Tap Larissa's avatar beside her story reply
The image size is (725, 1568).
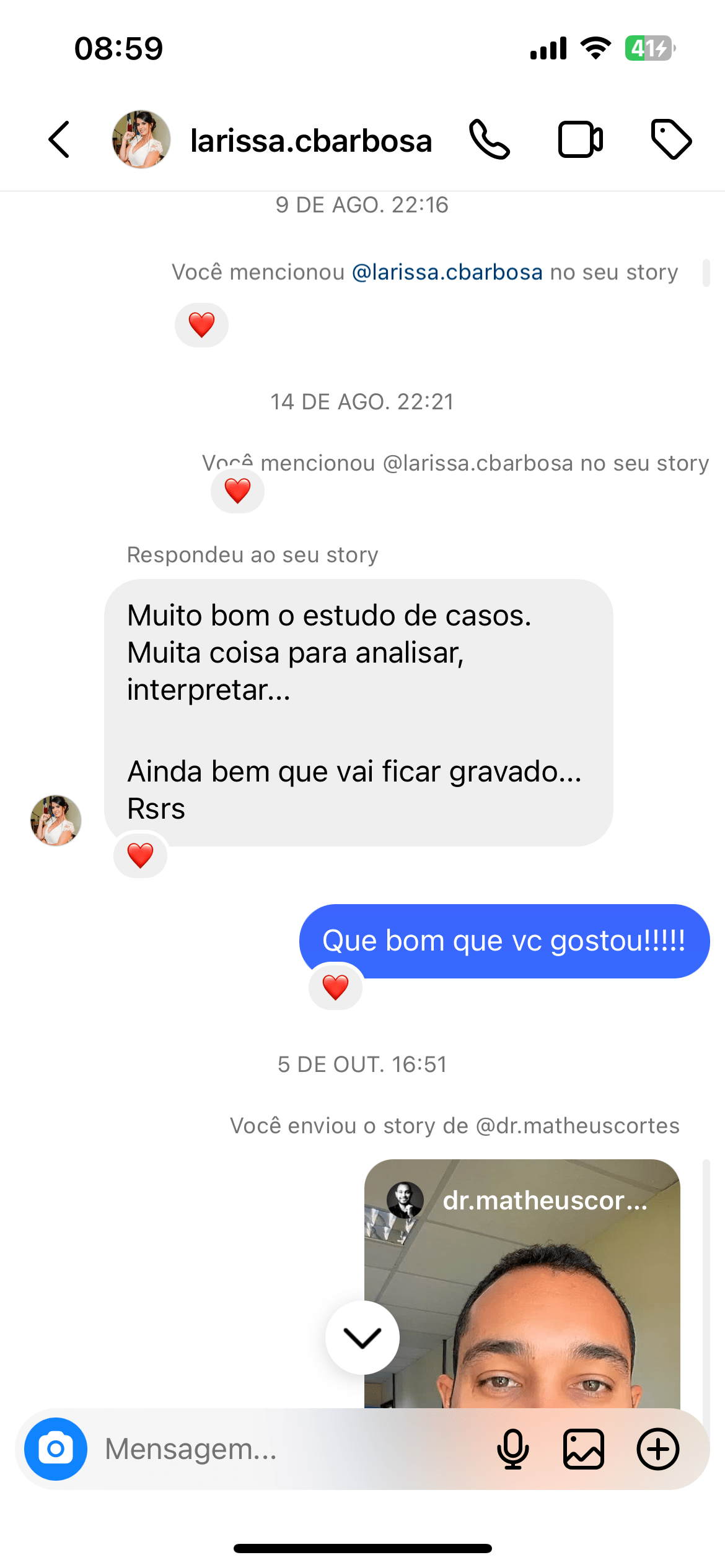point(56,821)
